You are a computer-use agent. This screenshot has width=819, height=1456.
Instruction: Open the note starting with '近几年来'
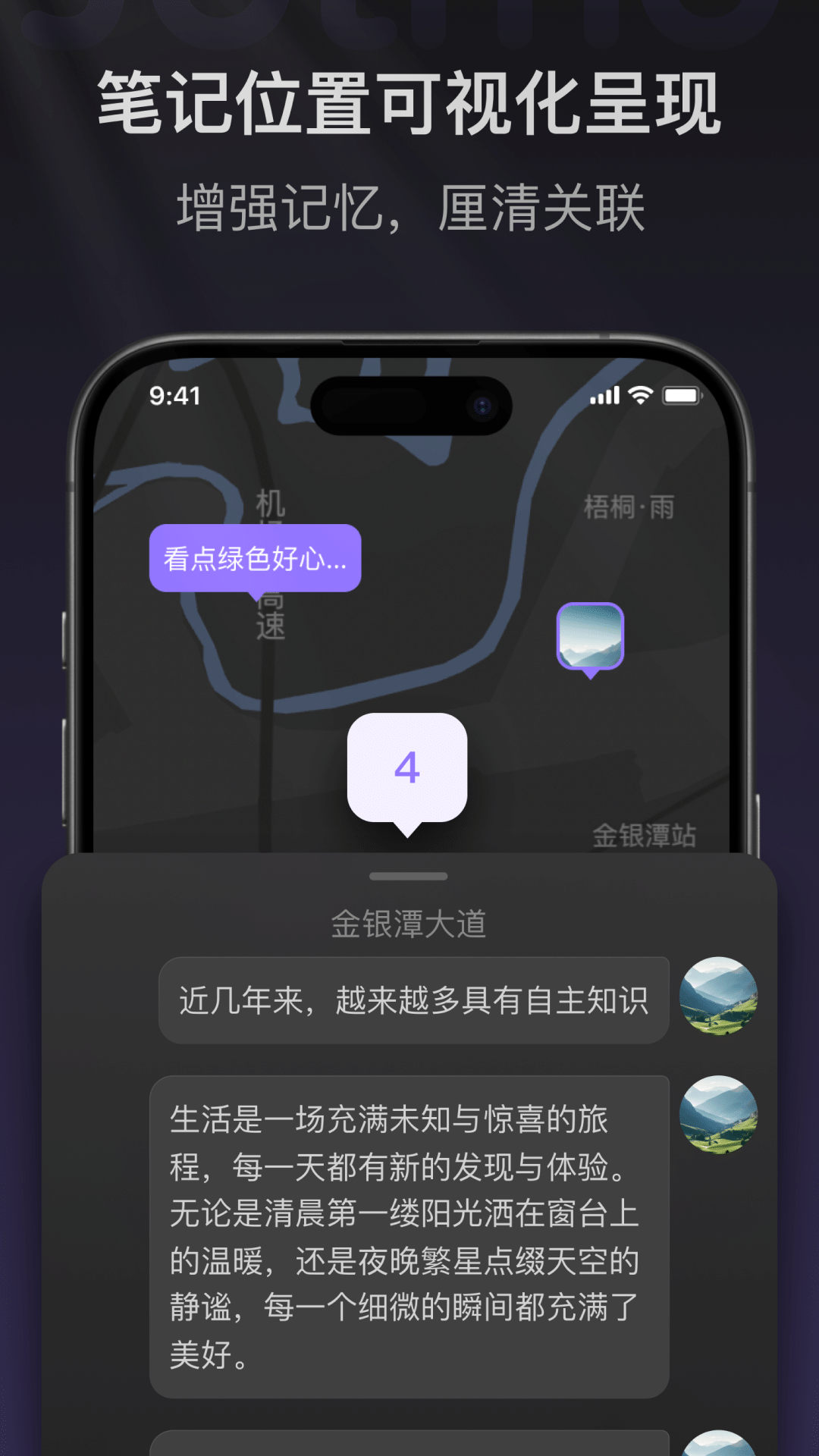[x=413, y=998]
